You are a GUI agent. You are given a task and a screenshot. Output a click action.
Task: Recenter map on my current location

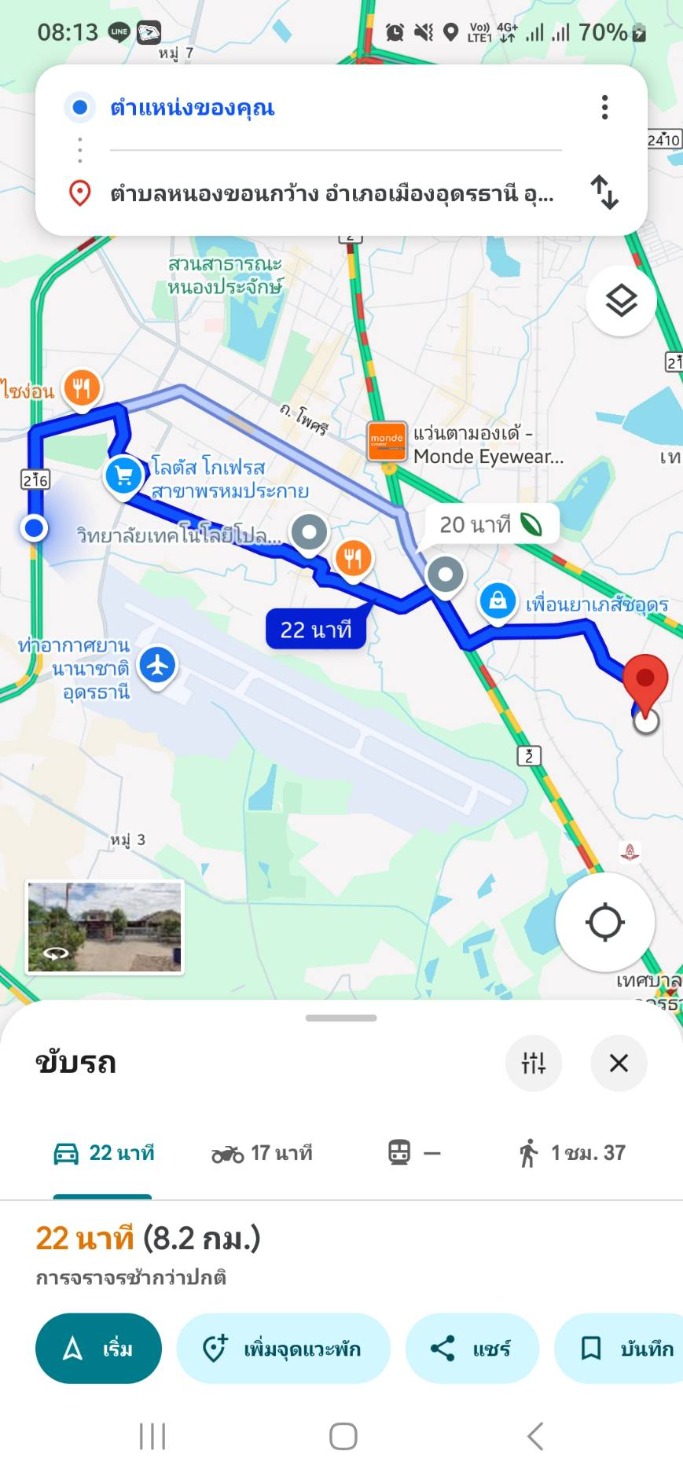point(605,922)
